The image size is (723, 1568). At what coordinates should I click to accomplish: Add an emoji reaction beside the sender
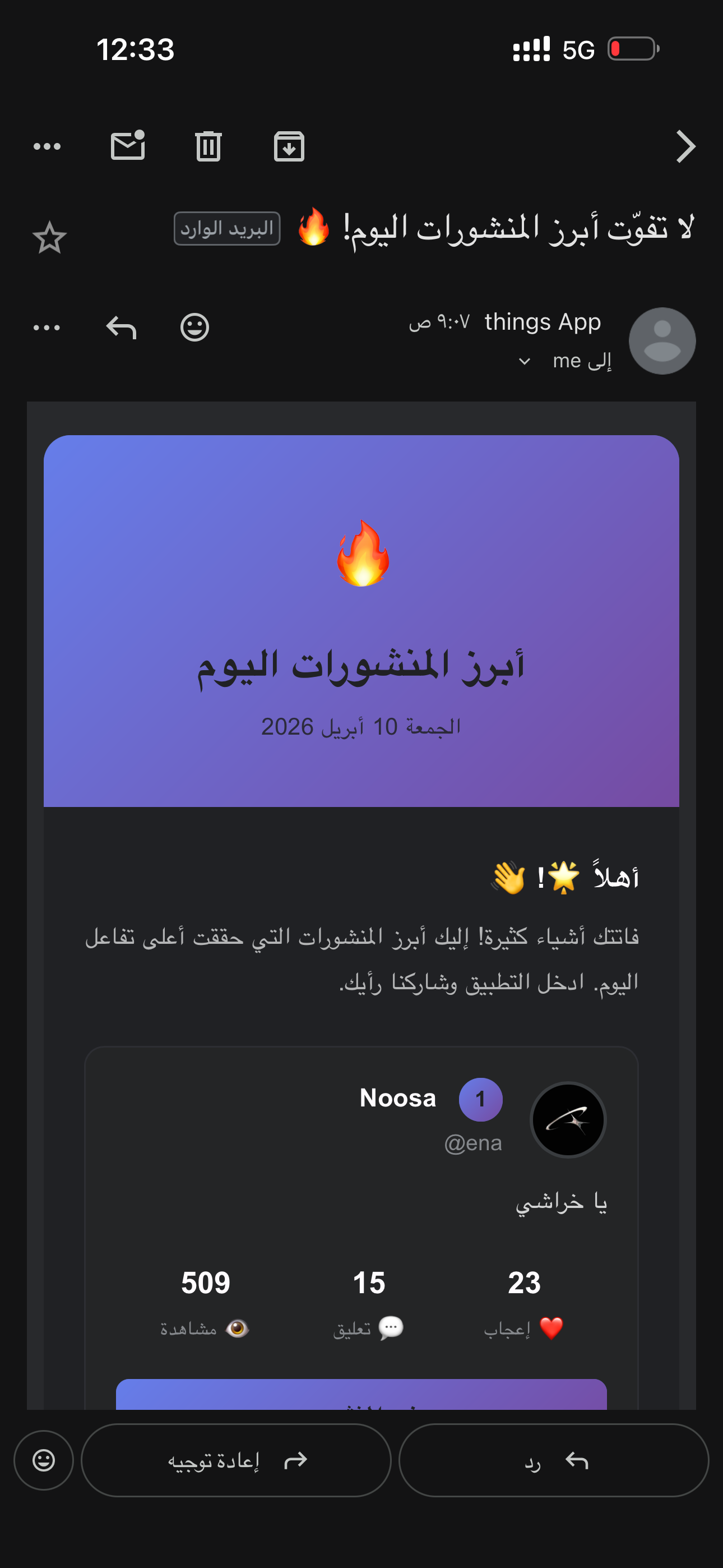tap(194, 328)
